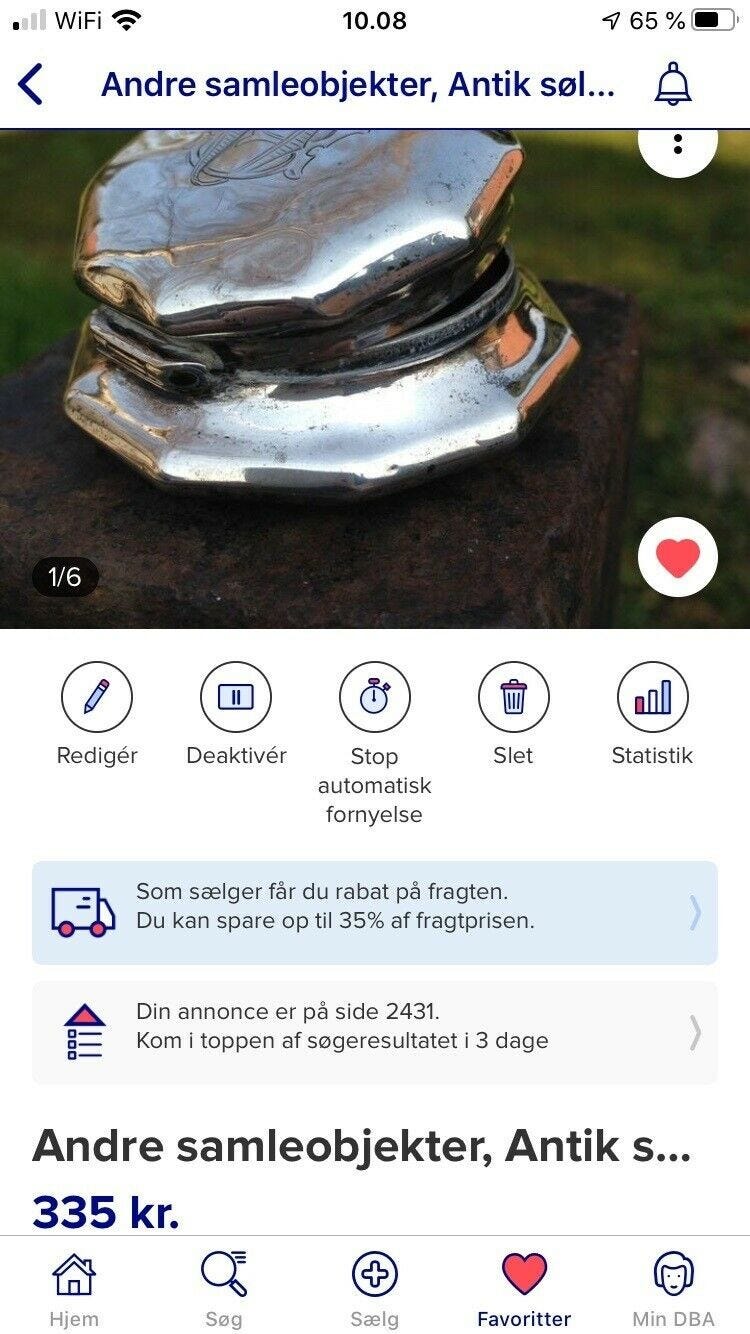
Task: Tap the 1/6 image counter indicator
Action: 67,576
